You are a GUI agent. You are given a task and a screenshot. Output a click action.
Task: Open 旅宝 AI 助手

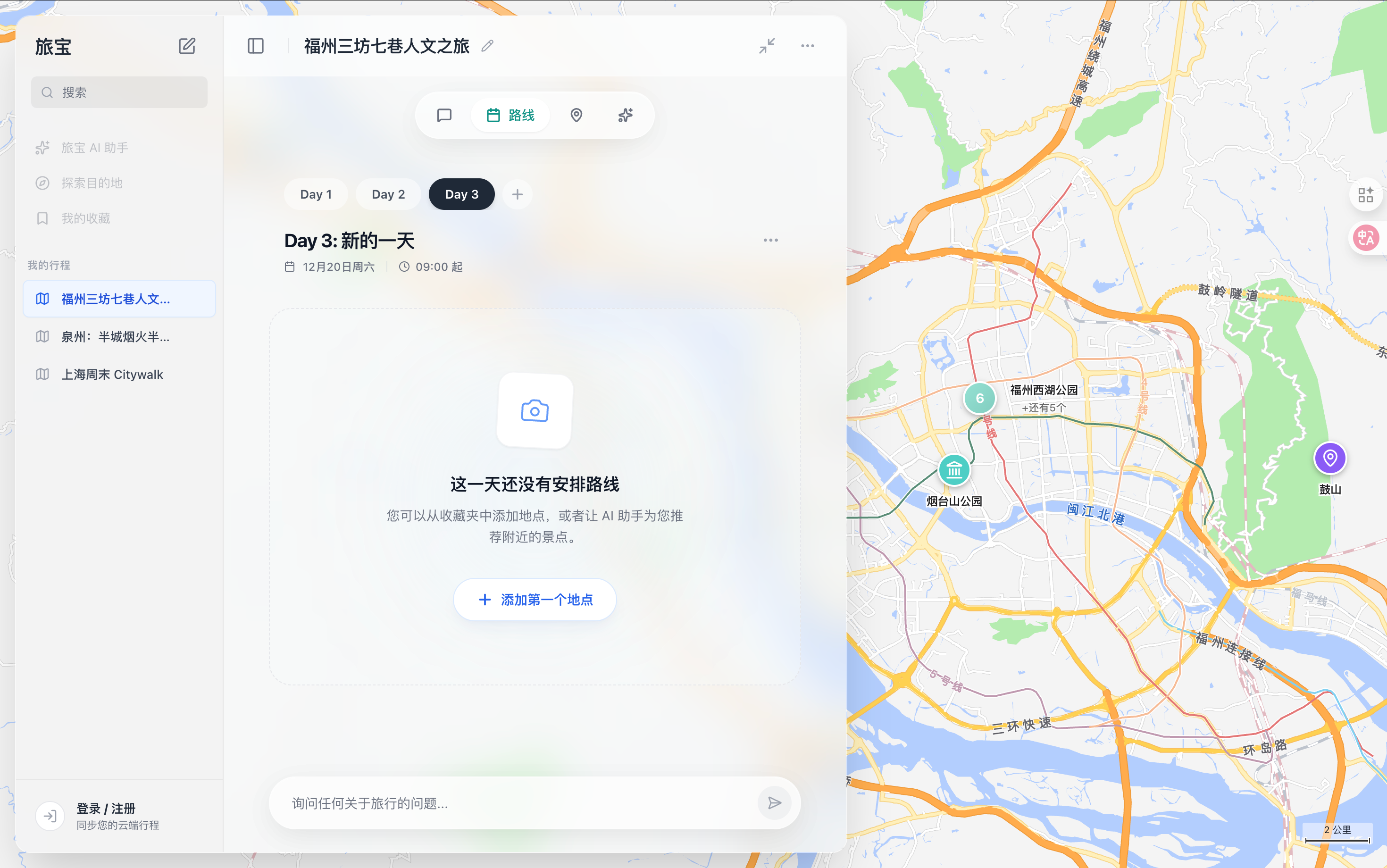coord(95,148)
